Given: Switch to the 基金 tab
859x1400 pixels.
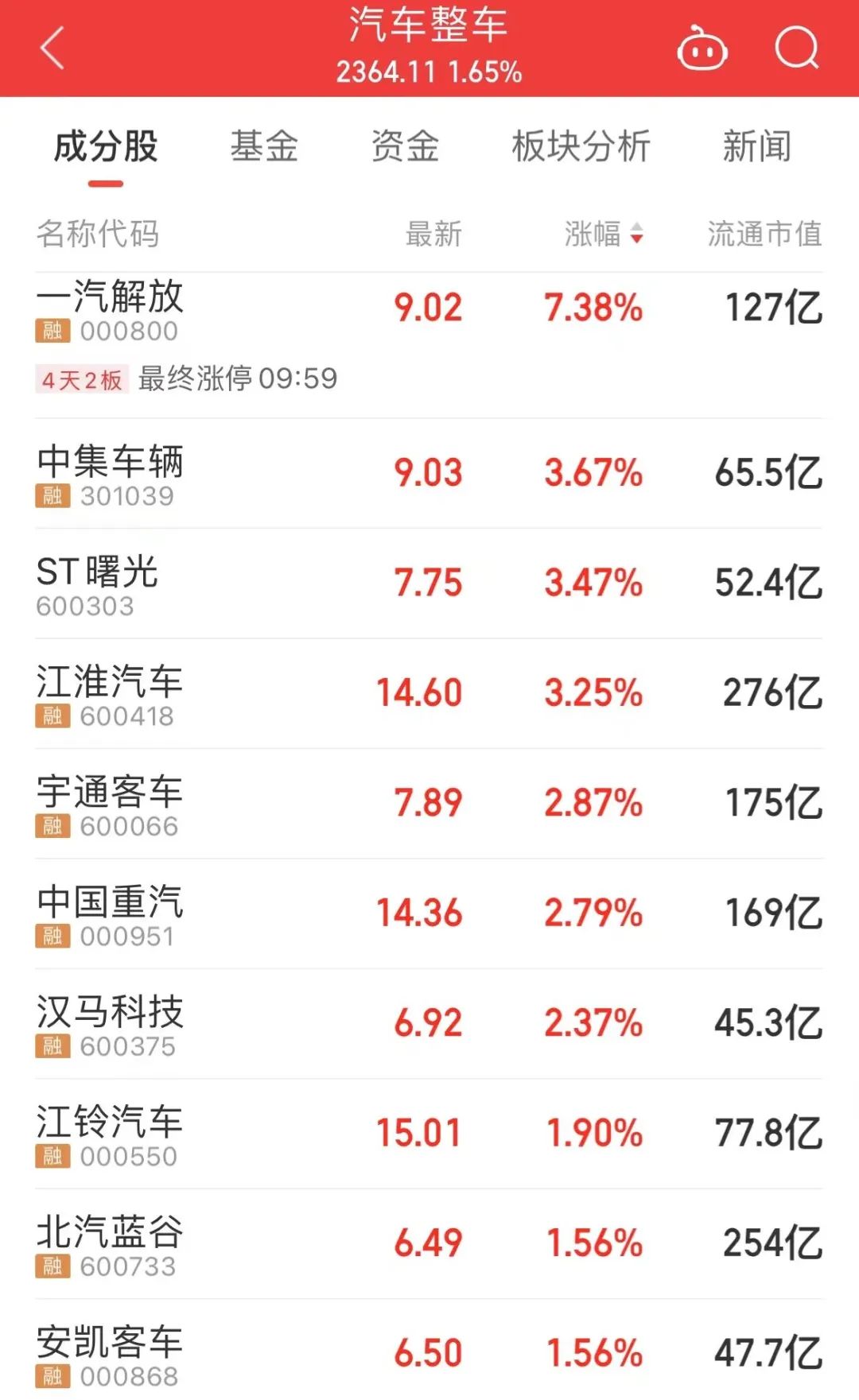Looking at the screenshot, I should (264, 146).
